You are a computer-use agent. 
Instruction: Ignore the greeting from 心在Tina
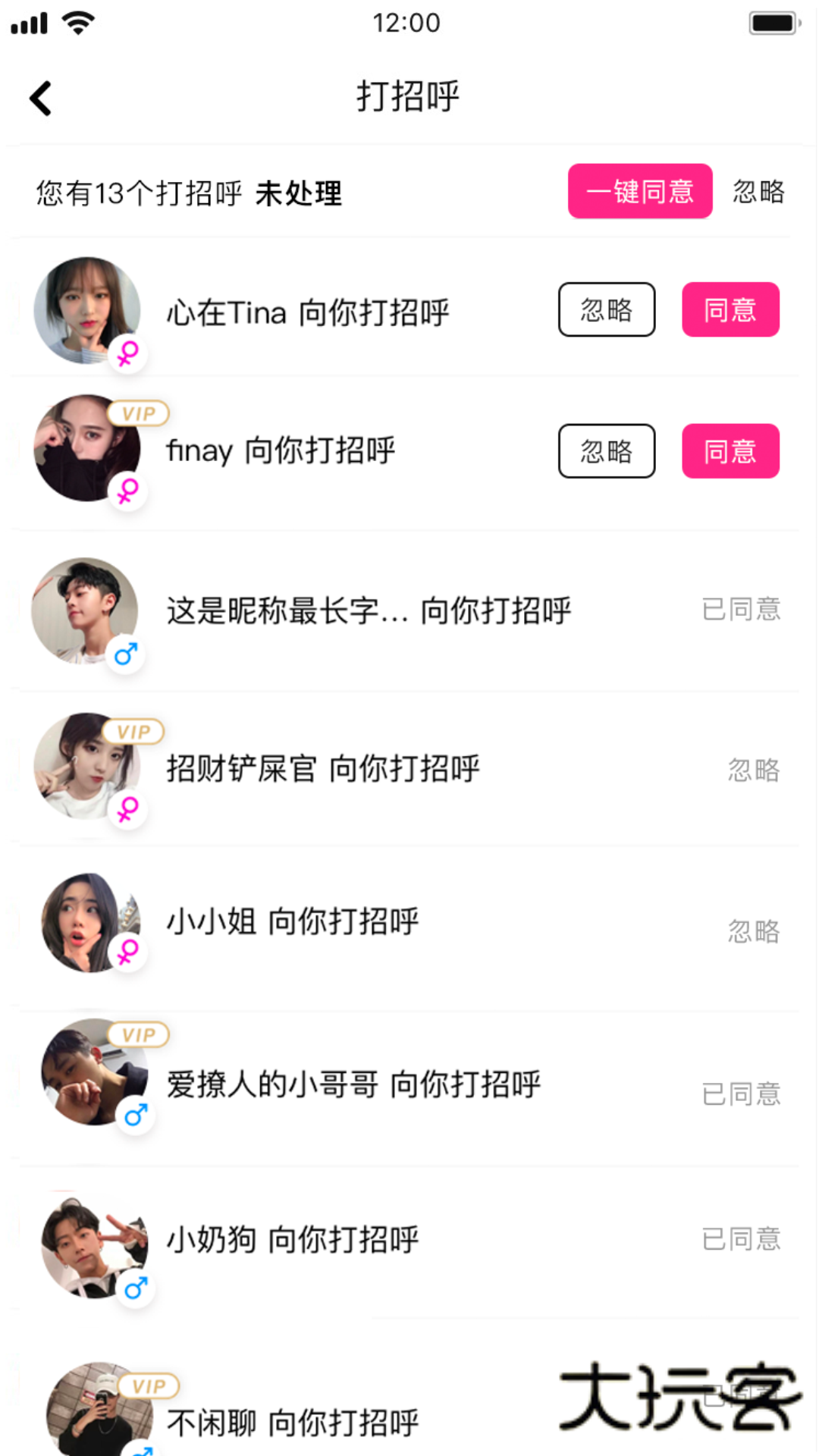pos(606,309)
